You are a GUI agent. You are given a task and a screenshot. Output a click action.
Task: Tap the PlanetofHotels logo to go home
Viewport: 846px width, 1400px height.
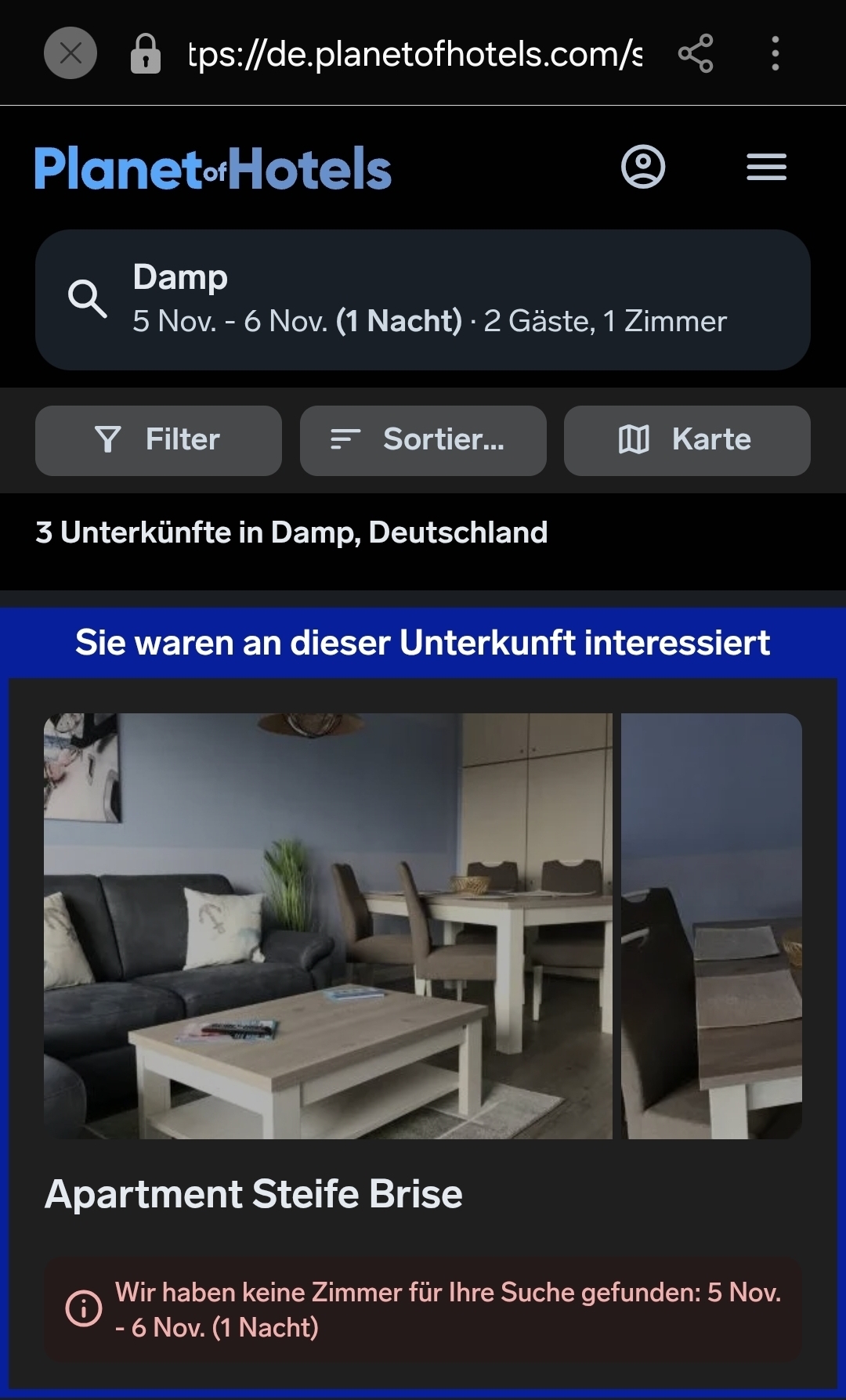point(213,168)
